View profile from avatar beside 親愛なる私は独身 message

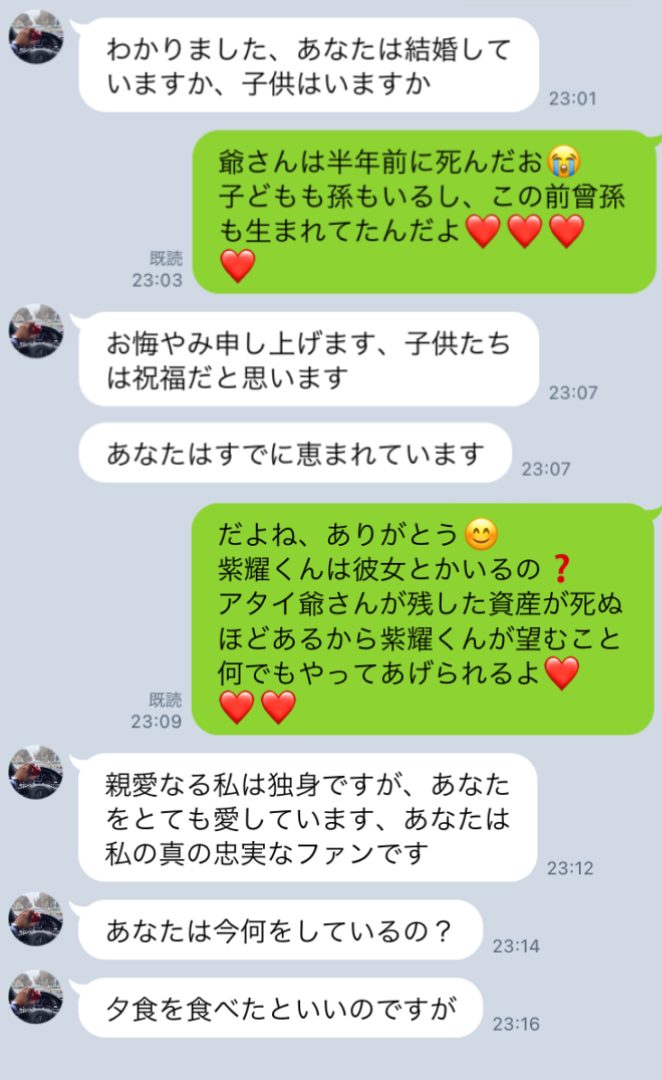[x=36, y=772]
